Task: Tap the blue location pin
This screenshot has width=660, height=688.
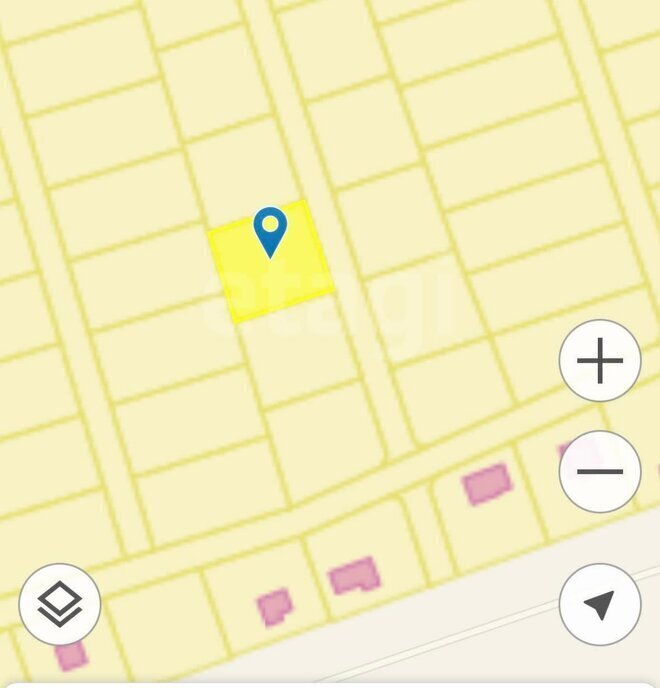Action: point(270,230)
